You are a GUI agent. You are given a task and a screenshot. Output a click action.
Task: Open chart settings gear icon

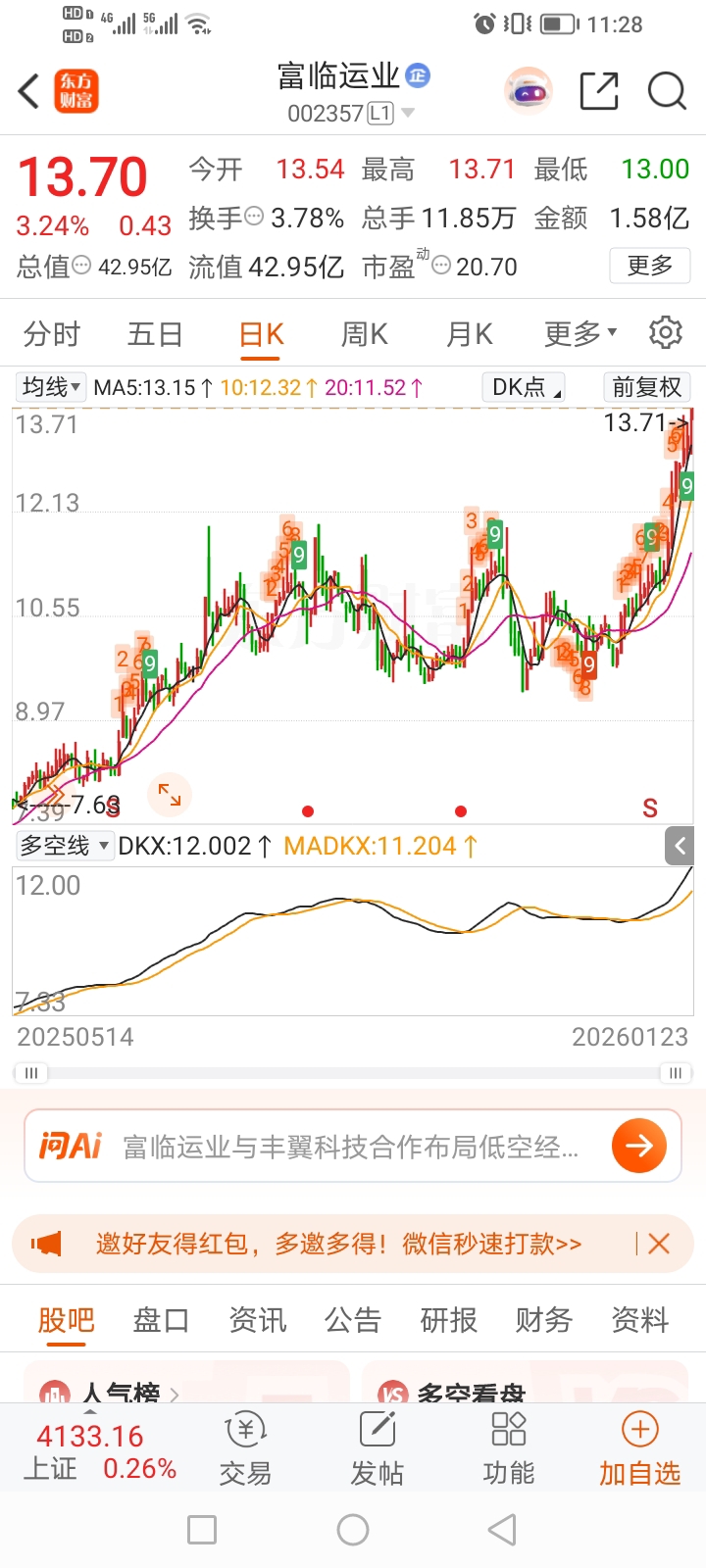click(x=666, y=333)
